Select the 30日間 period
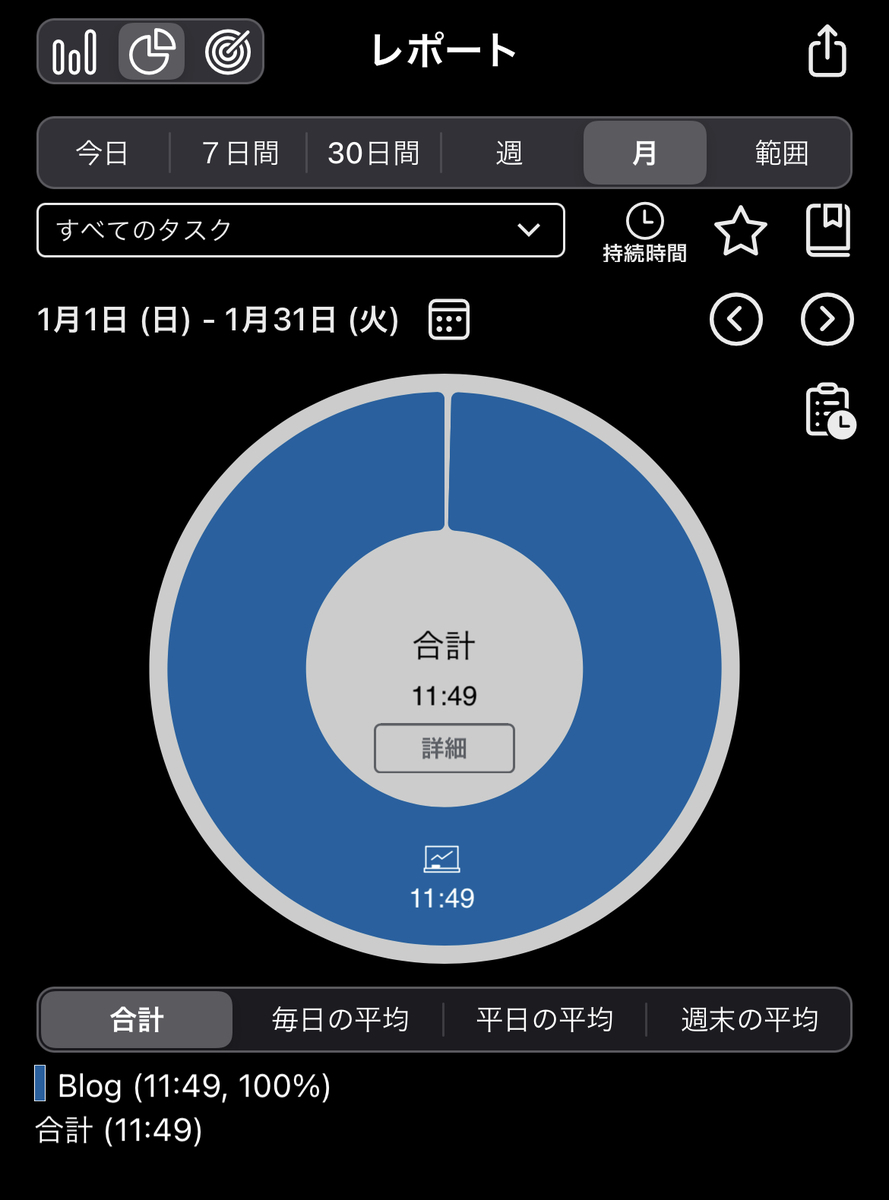This screenshot has height=1200, width=889. click(373, 154)
